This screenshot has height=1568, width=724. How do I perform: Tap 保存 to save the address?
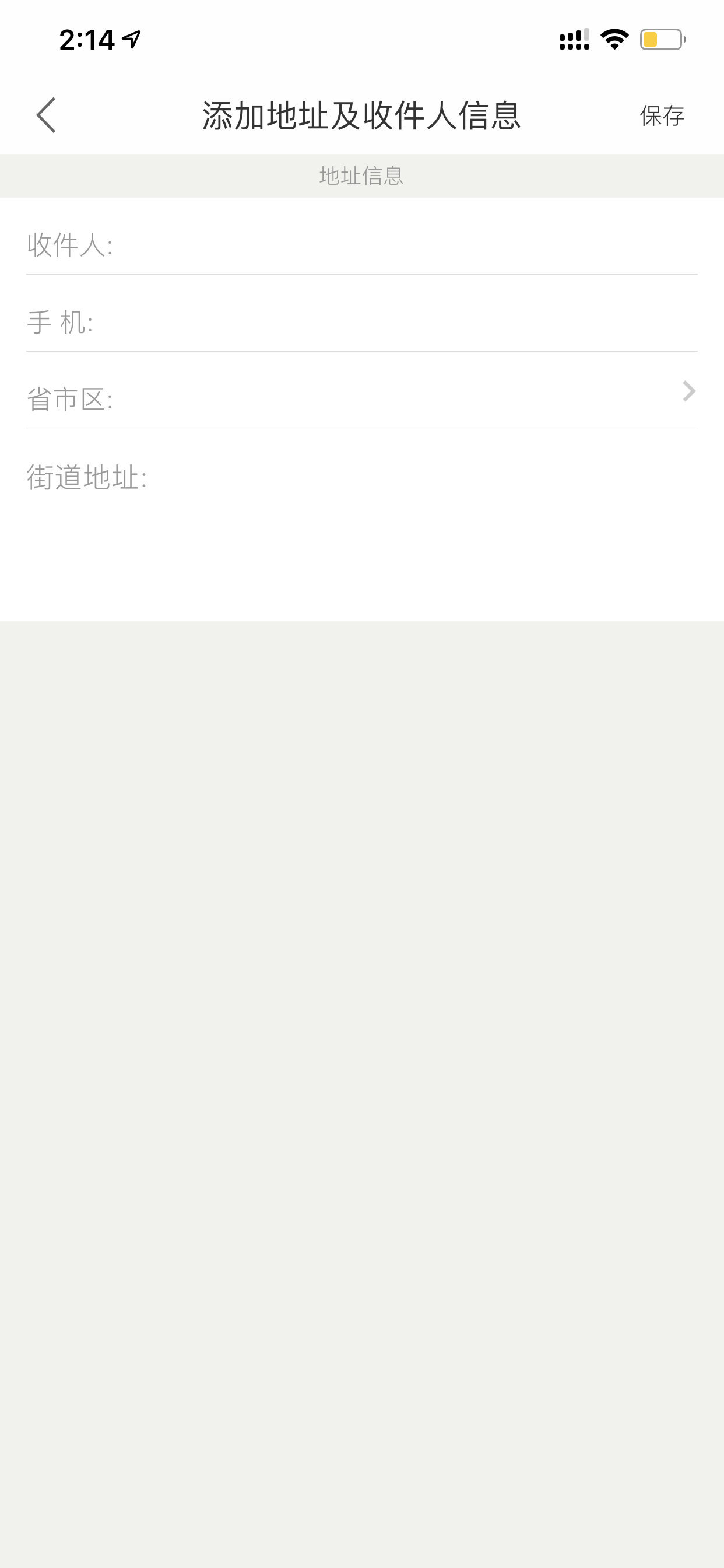point(661,116)
